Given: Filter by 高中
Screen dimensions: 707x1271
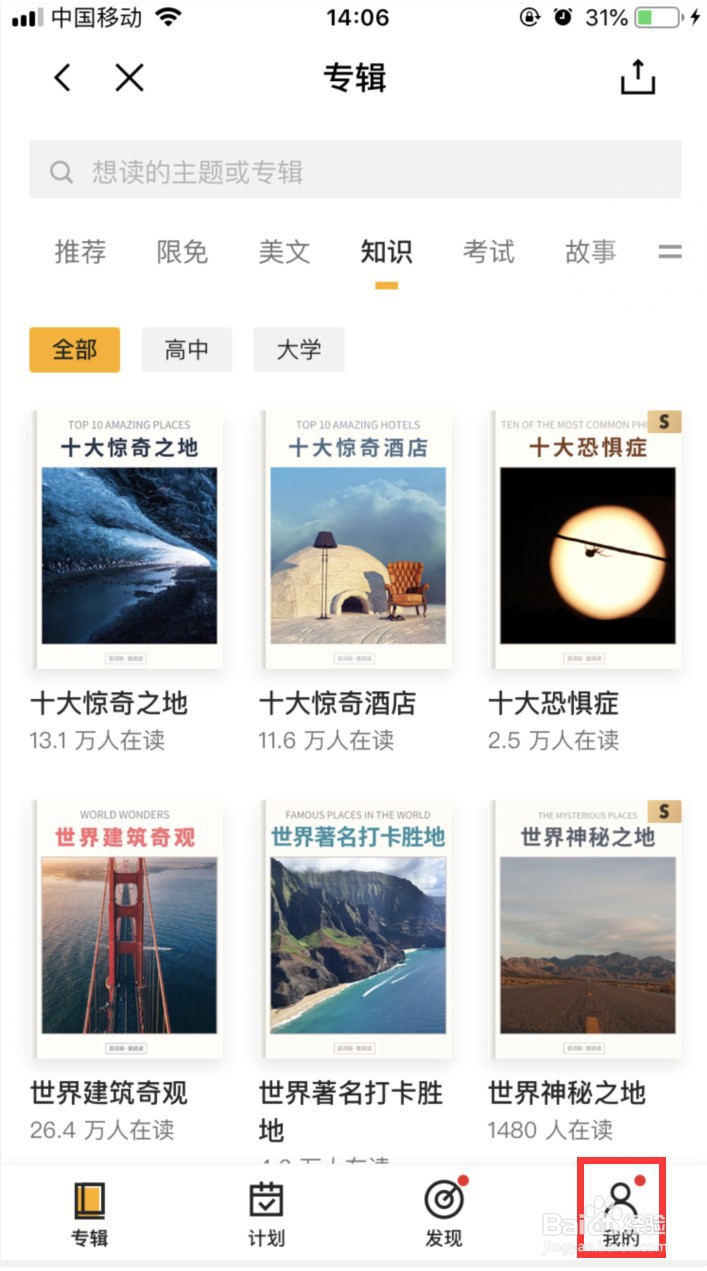Looking at the screenshot, I should tap(187, 350).
